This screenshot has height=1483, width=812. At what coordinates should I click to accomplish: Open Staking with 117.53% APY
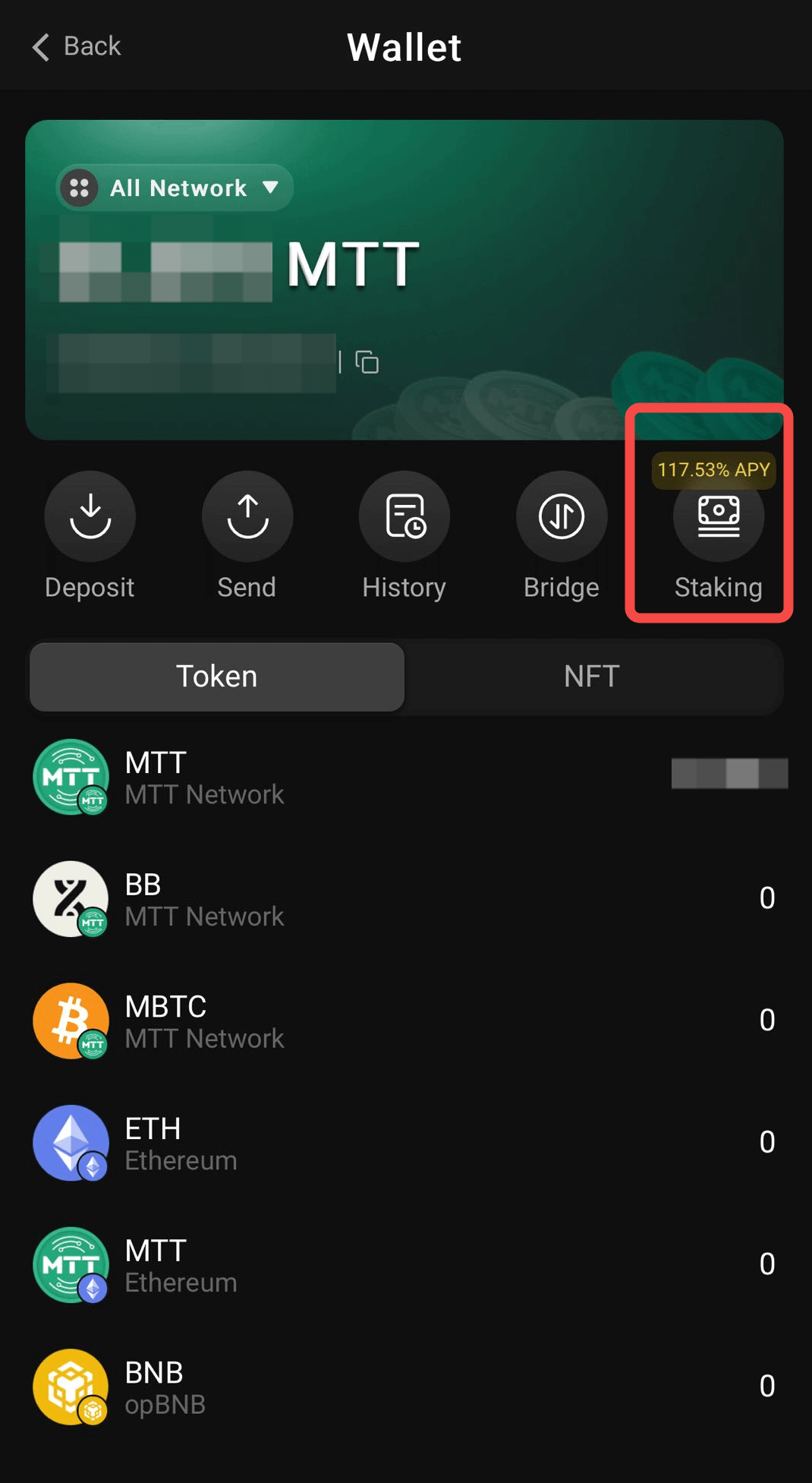(x=718, y=517)
